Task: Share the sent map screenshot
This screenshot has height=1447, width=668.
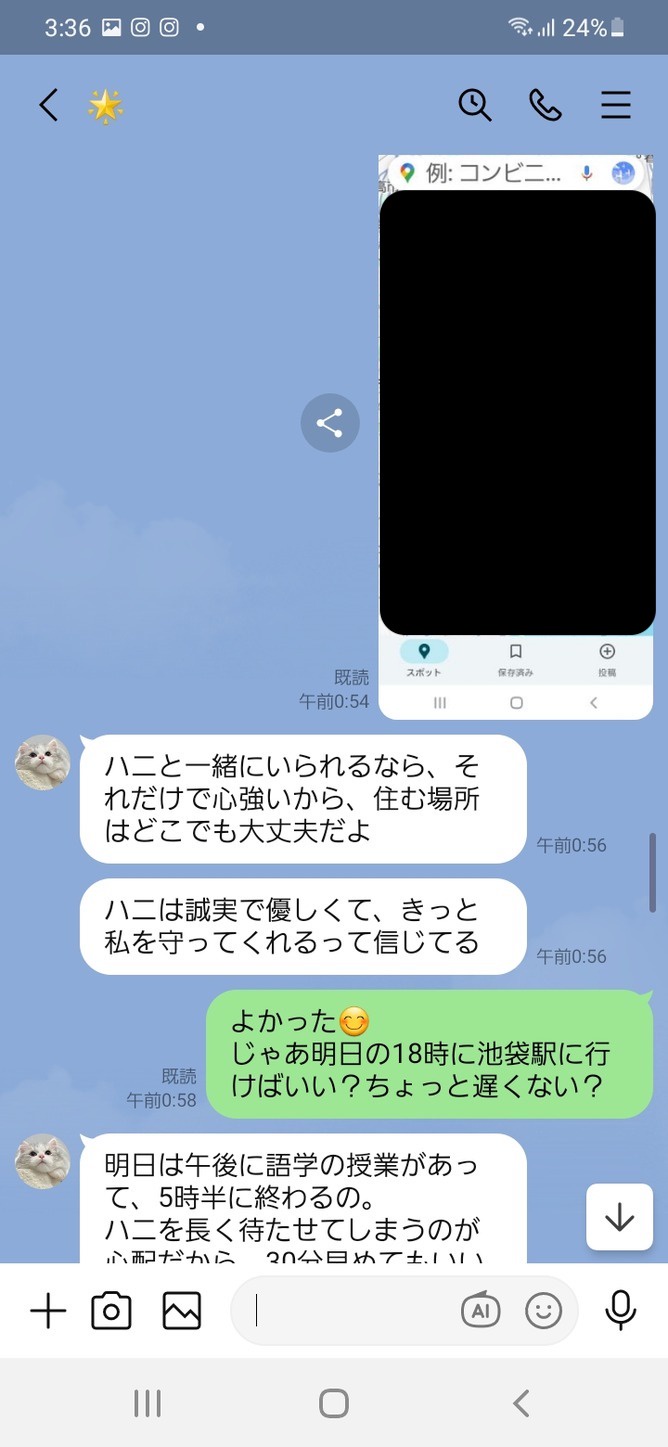Action: pos(329,423)
